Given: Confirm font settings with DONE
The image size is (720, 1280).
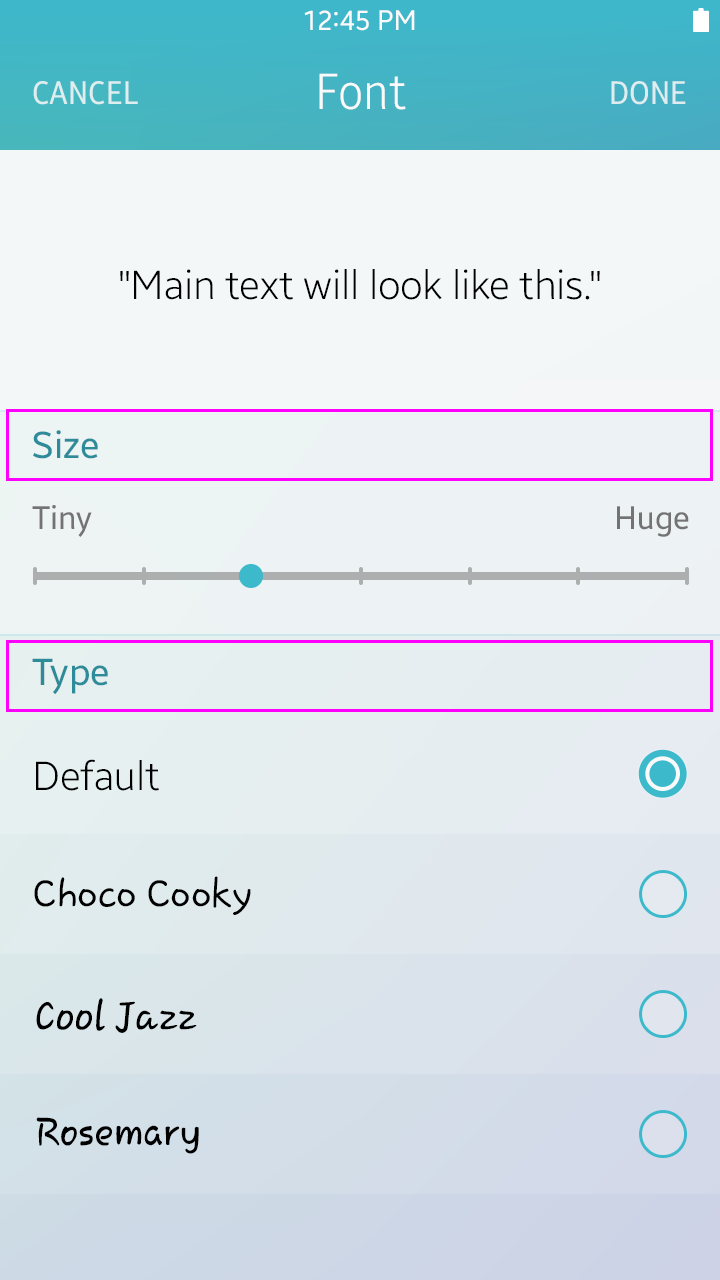Looking at the screenshot, I should point(647,93).
